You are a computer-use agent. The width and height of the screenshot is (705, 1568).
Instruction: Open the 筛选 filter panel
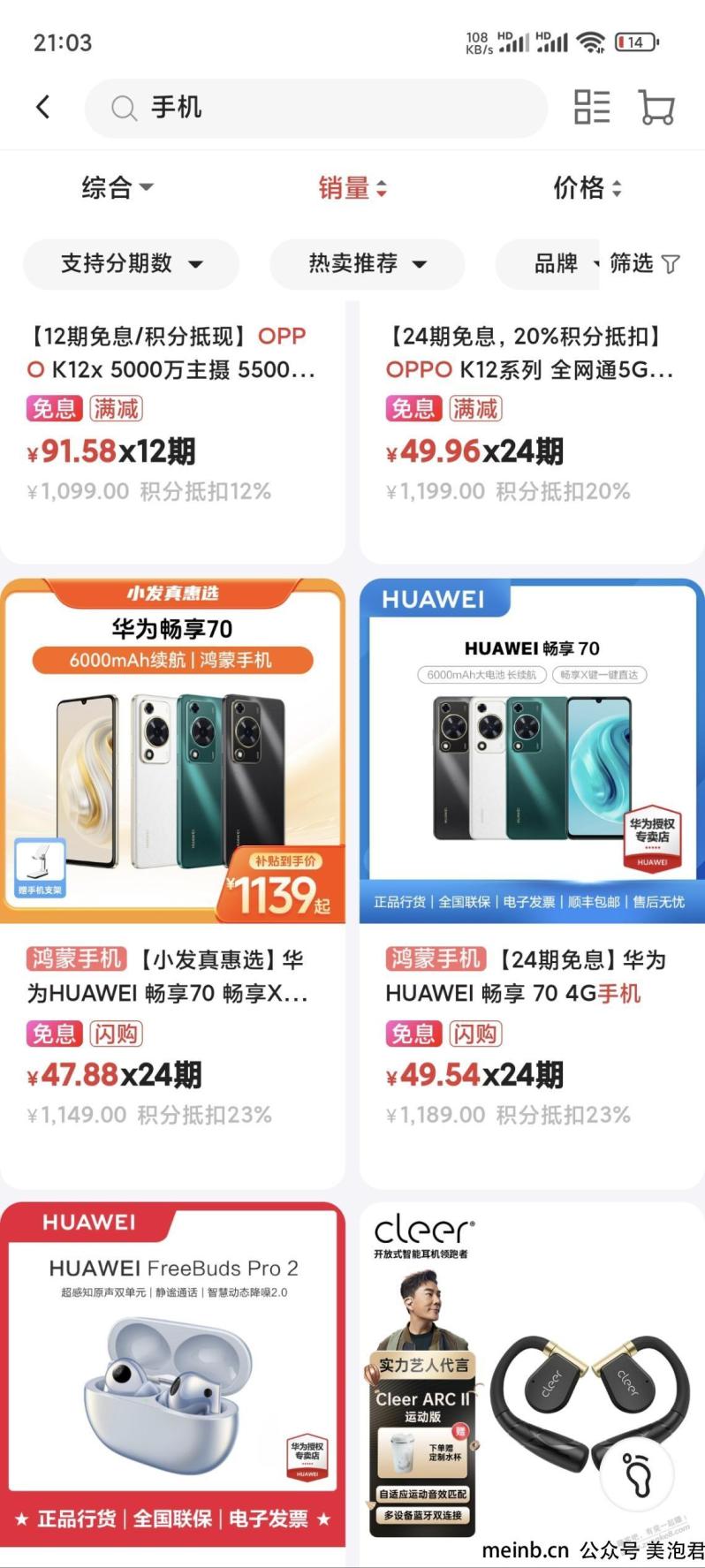(644, 263)
